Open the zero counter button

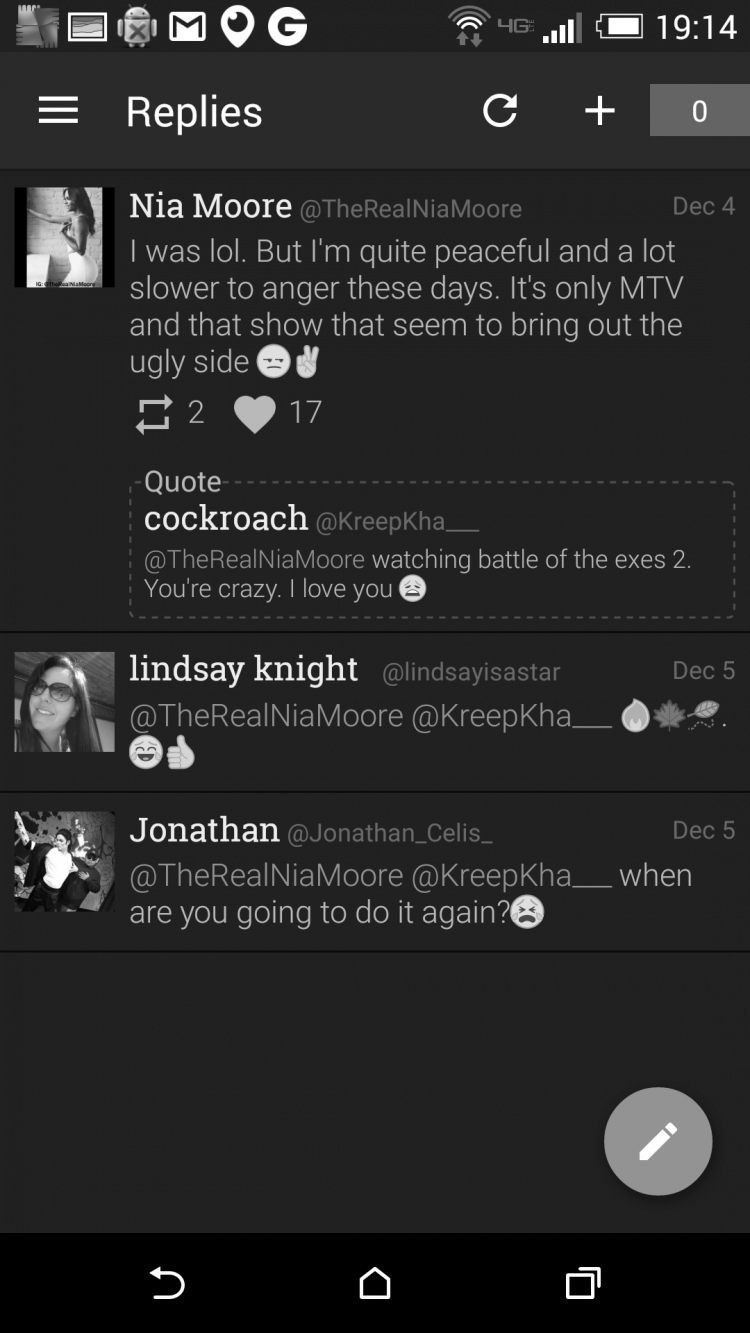[x=699, y=110]
